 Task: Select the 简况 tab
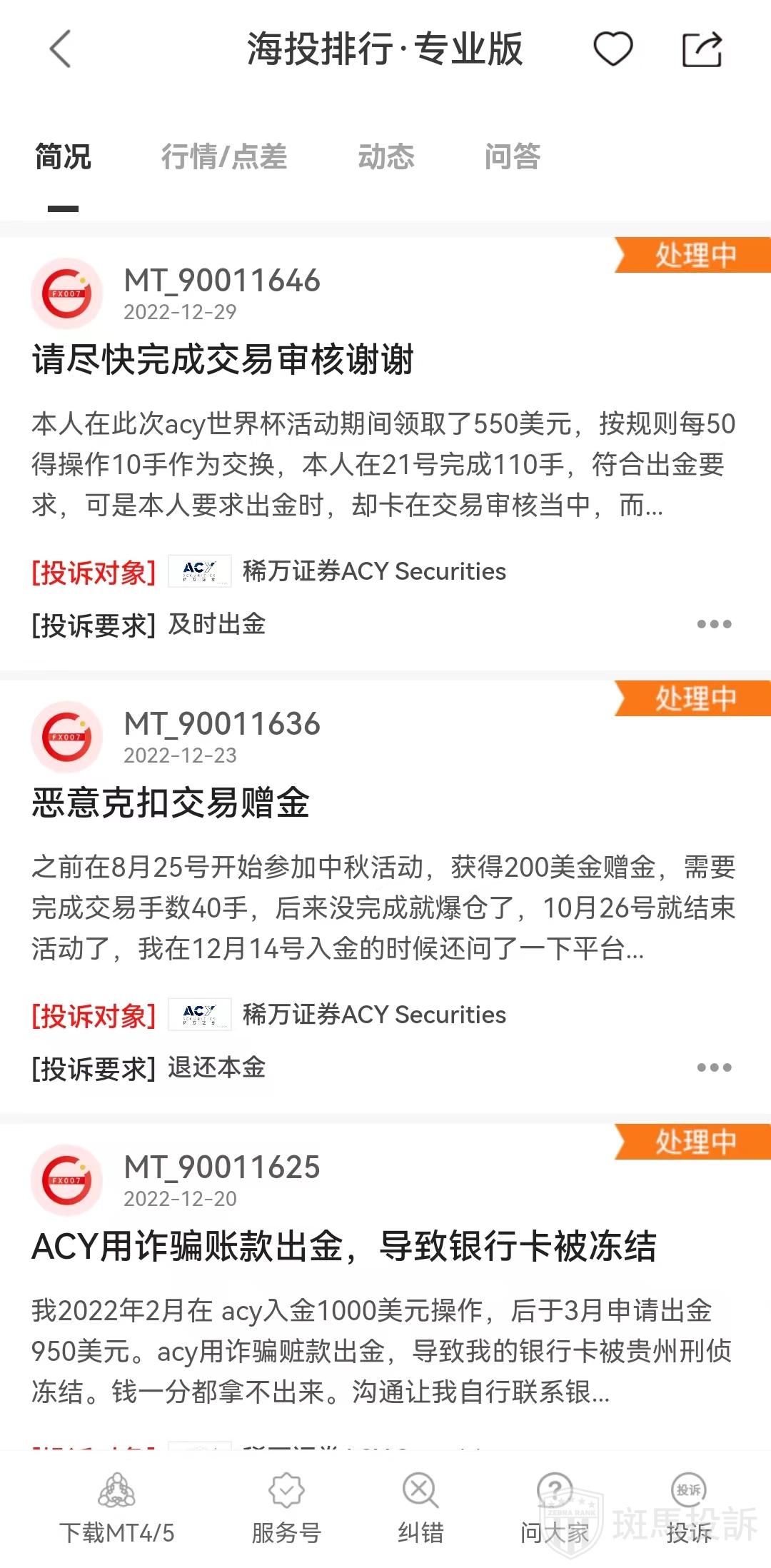[x=64, y=157]
